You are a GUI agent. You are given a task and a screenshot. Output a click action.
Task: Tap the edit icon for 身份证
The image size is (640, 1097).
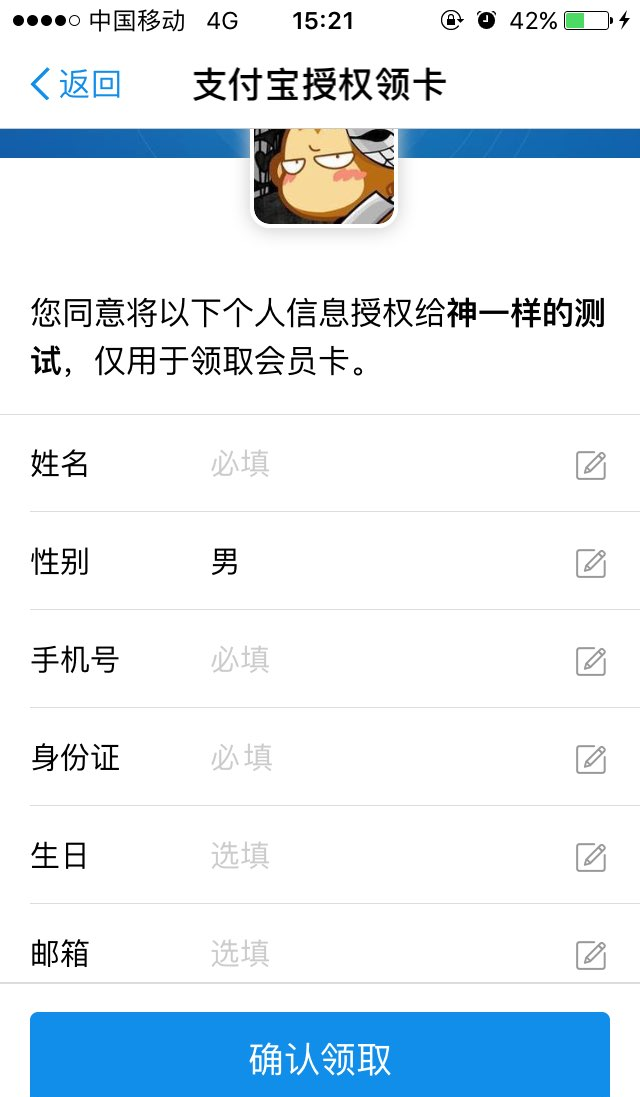pyautogui.click(x=591, y=759)
